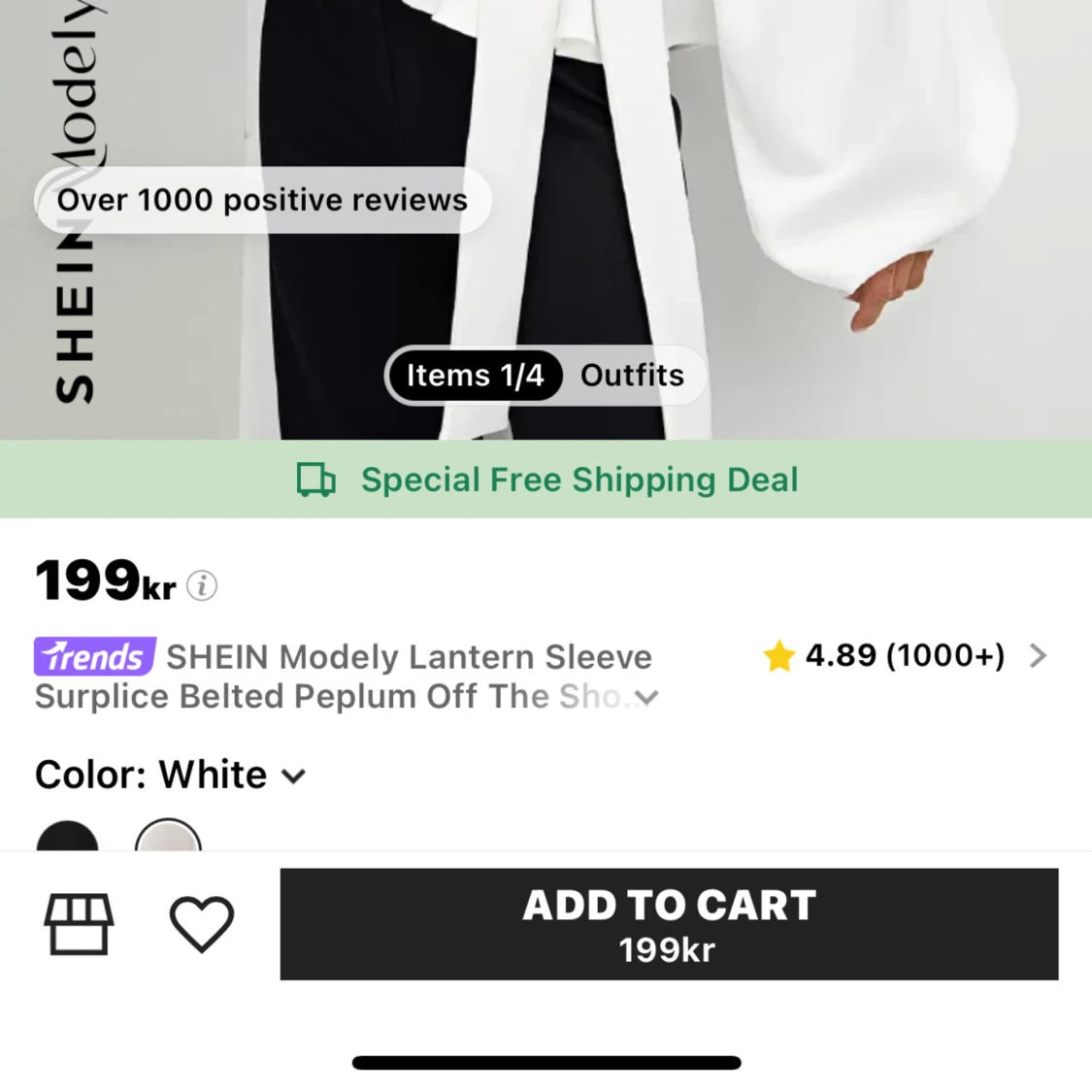Tap the Over 1000 positive reviews badge
Image resolution: width=1092 pixels, height=1092 pixels.
click(x=263, y=200)
